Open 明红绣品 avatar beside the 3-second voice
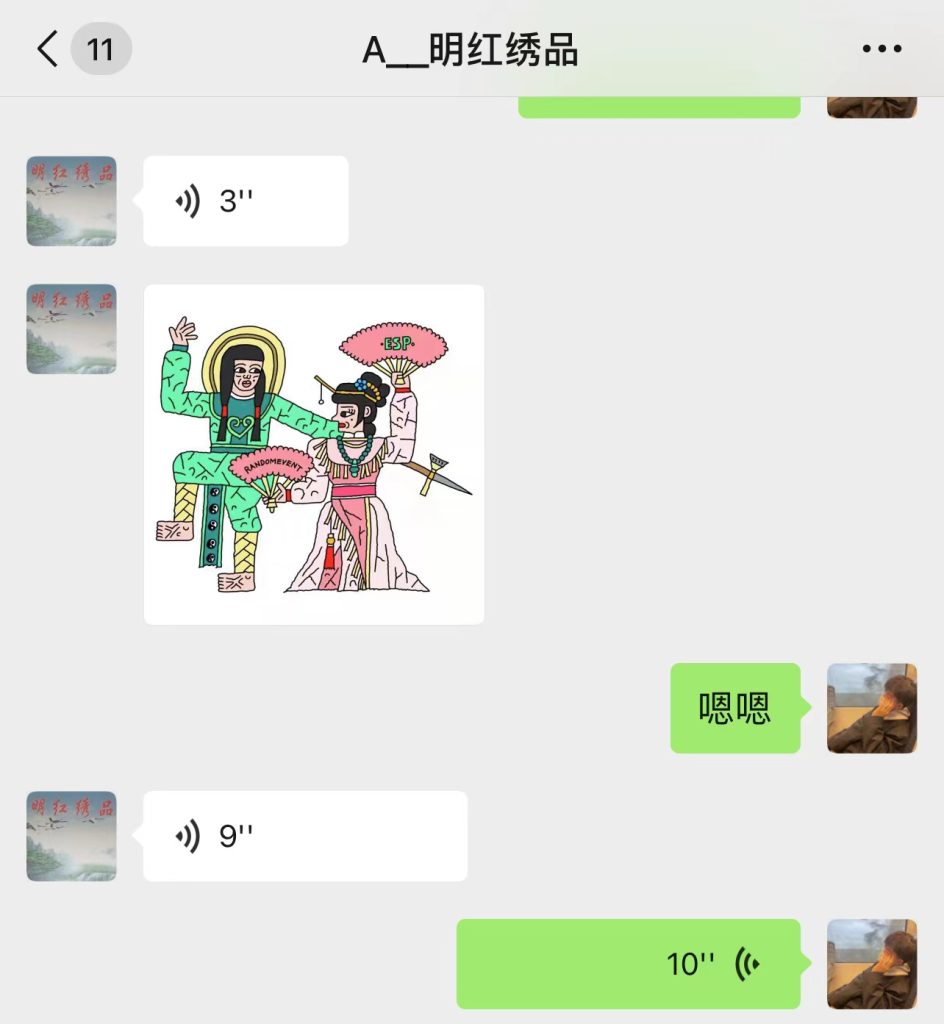 point(71,201)
